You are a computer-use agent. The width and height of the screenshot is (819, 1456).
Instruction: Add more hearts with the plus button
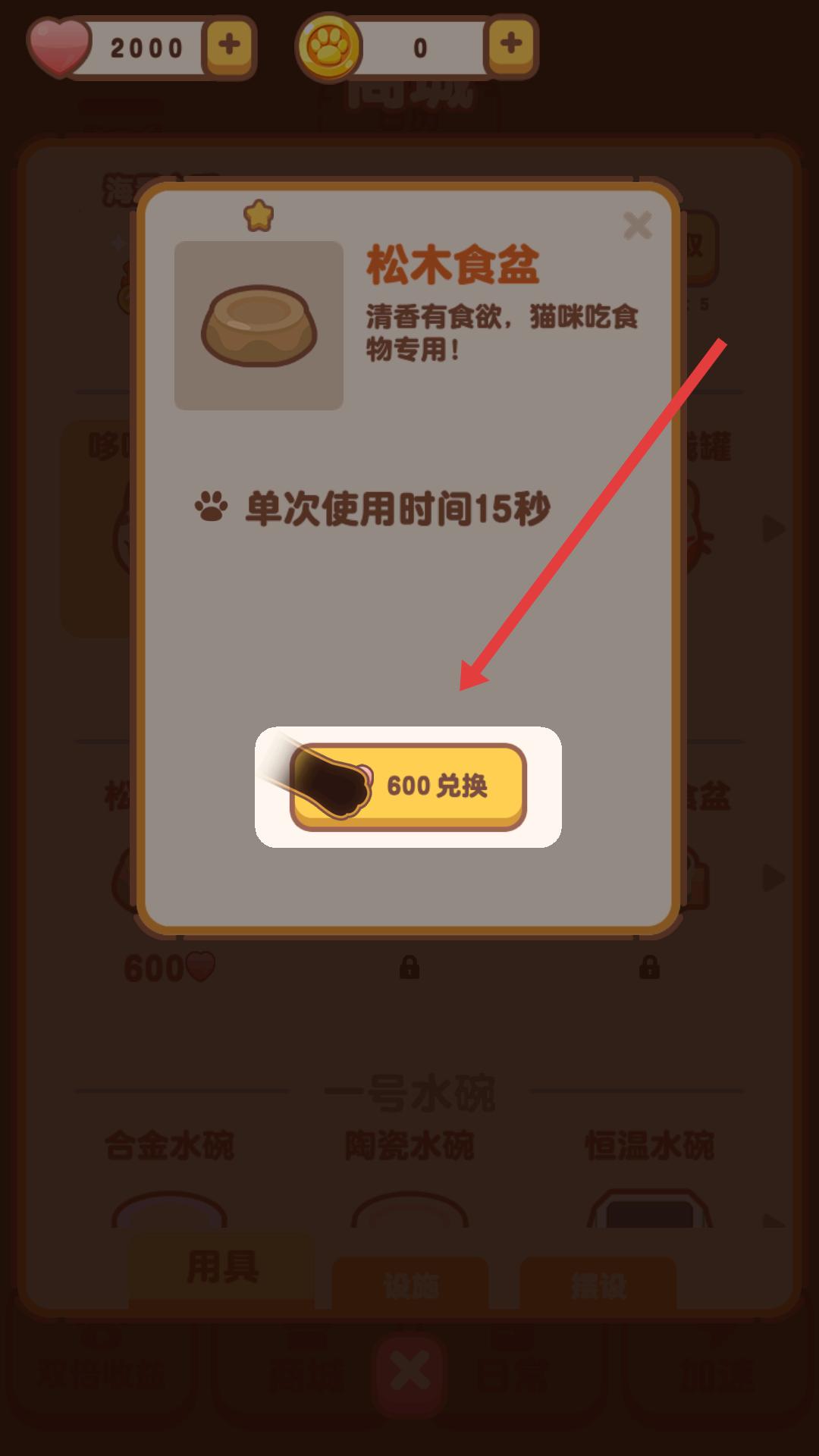pos(229,45)
